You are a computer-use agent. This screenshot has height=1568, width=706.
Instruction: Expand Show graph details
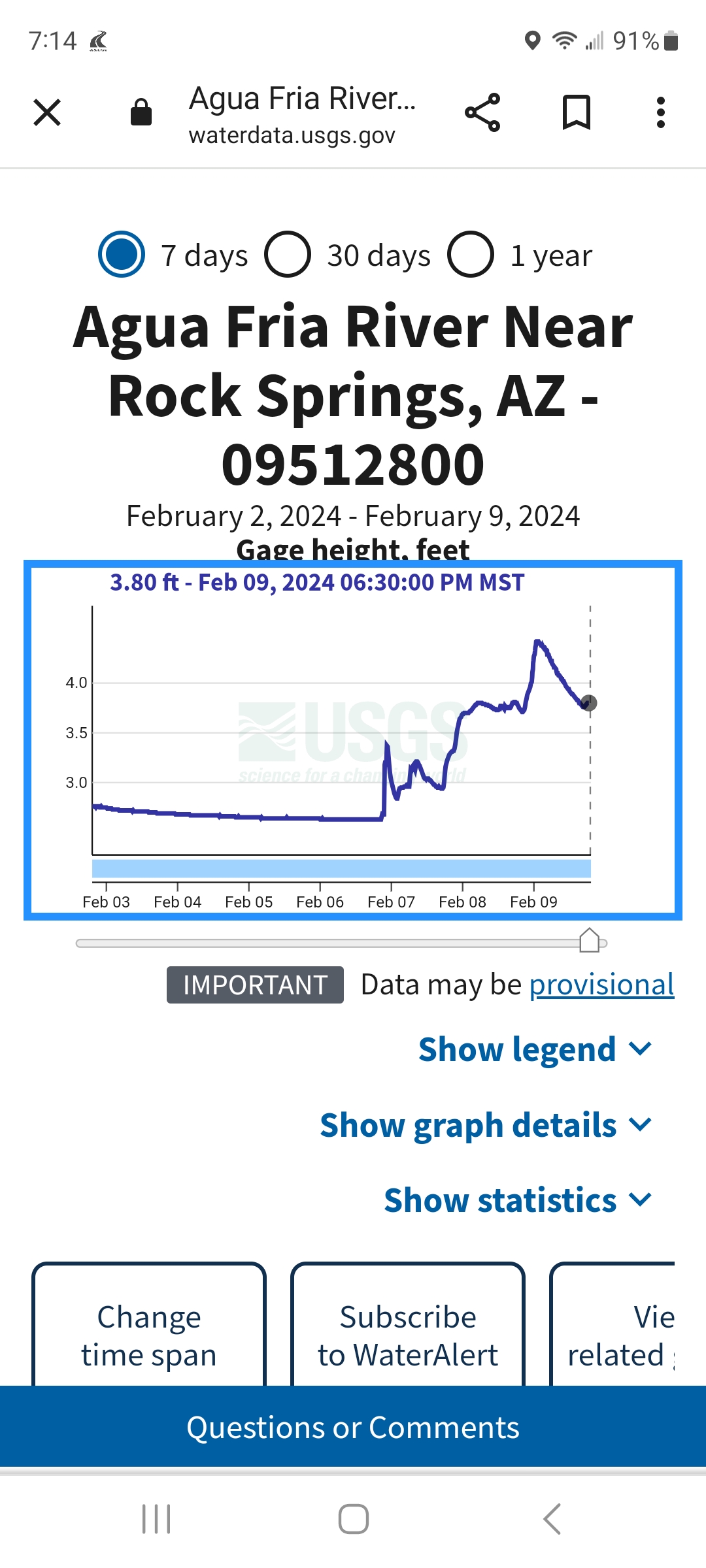(486, 1125)
